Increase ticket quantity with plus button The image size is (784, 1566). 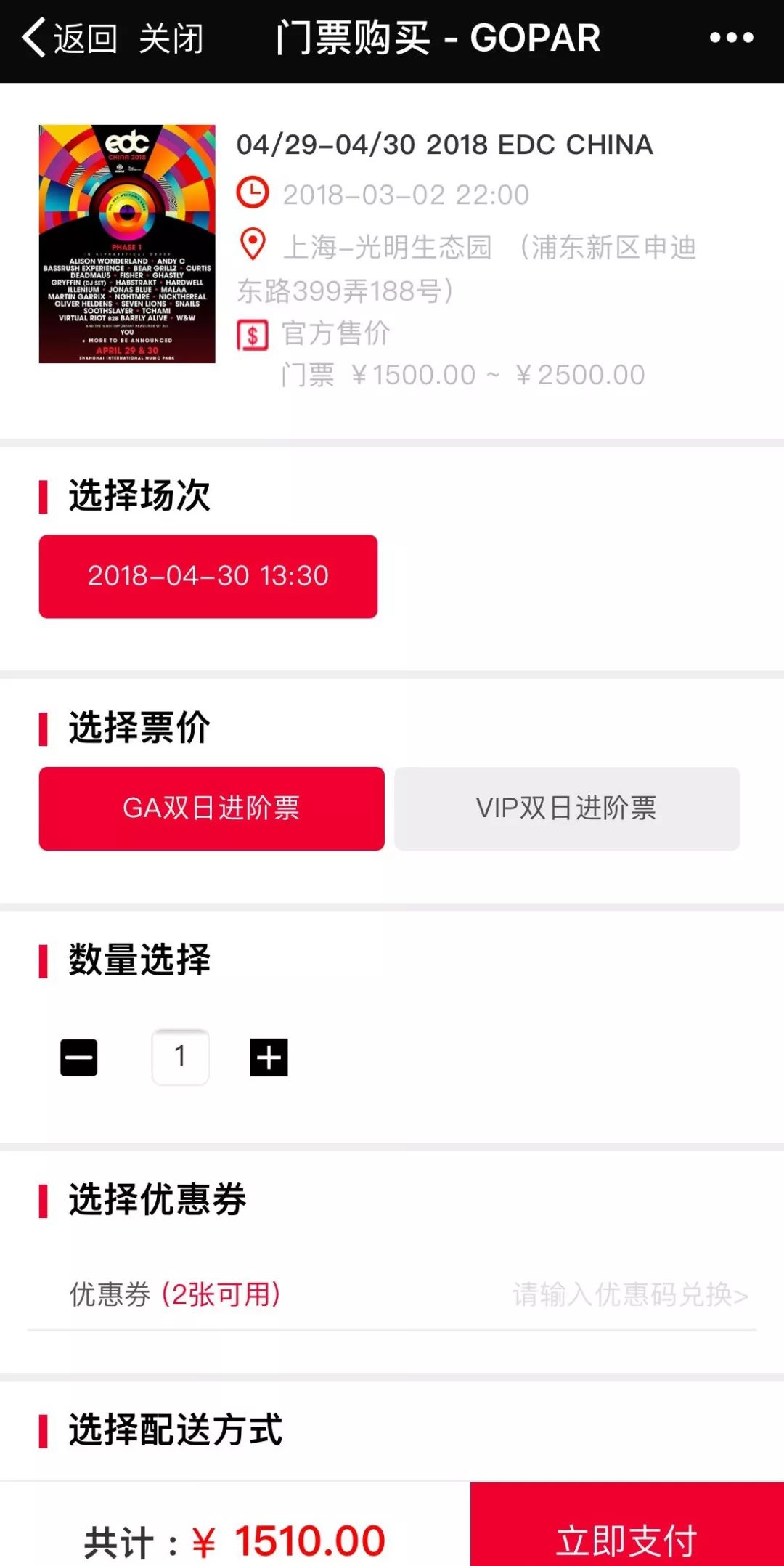coord(269,1058)
